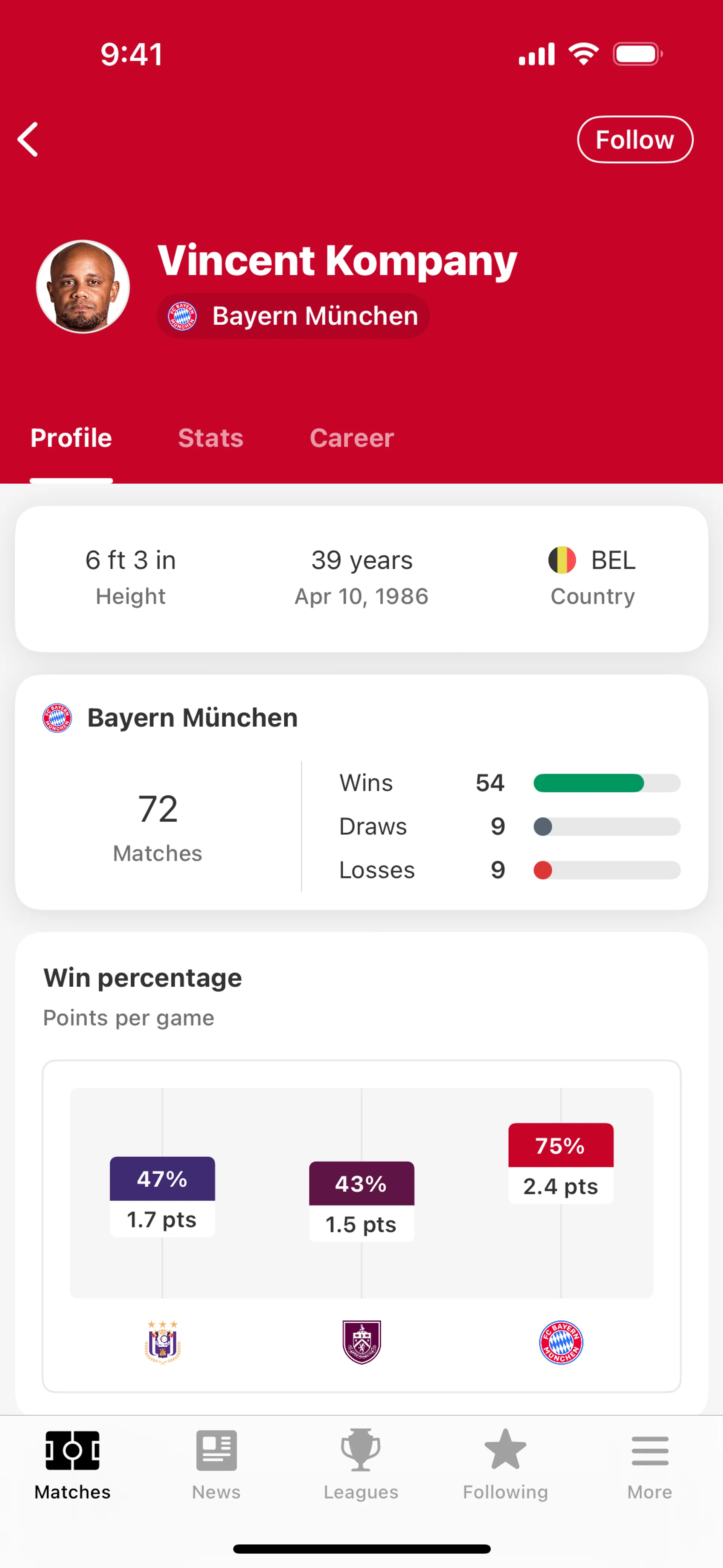The height and width of the screenshot is (1568, 723).
Task: Open the Leagues tab
Action: 361,1464
